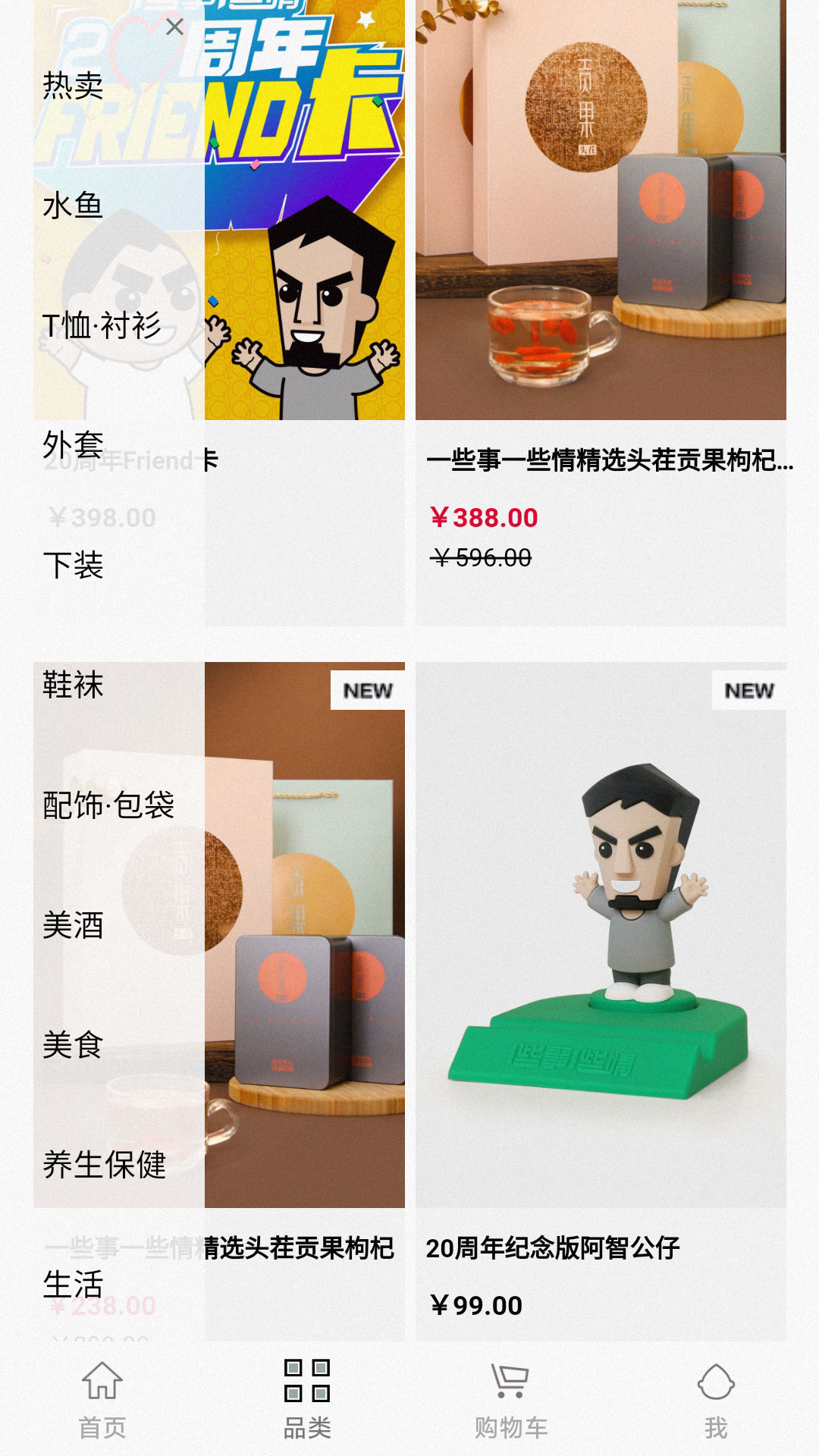
Task: Open the 水鱼 category
Action: pyautogui.click(x=73, y=206)
